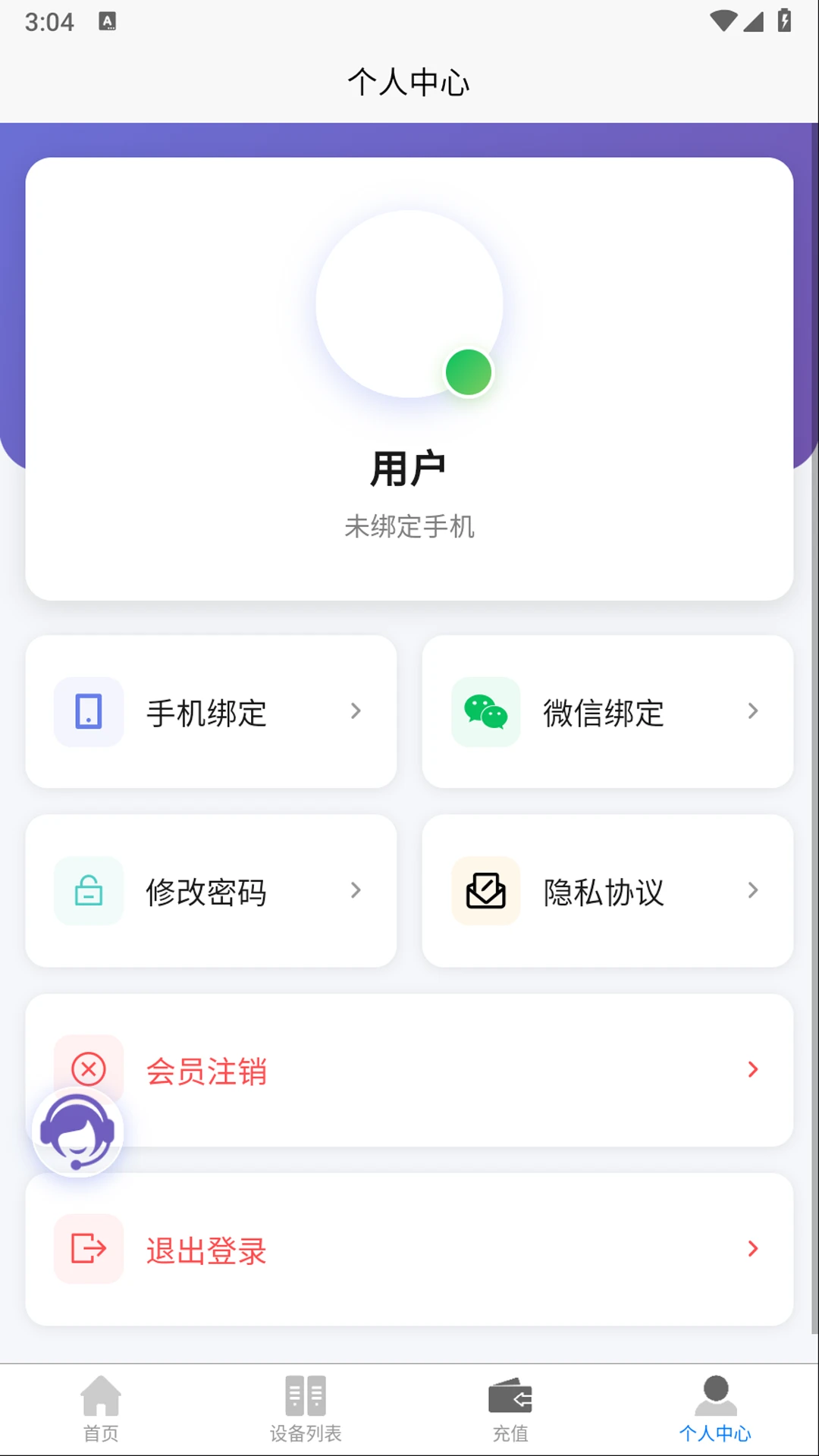Viewport: 819px width, 1456px height.
Task: Expand the 隐私协议 chevron
Action: tap(752, 891)
